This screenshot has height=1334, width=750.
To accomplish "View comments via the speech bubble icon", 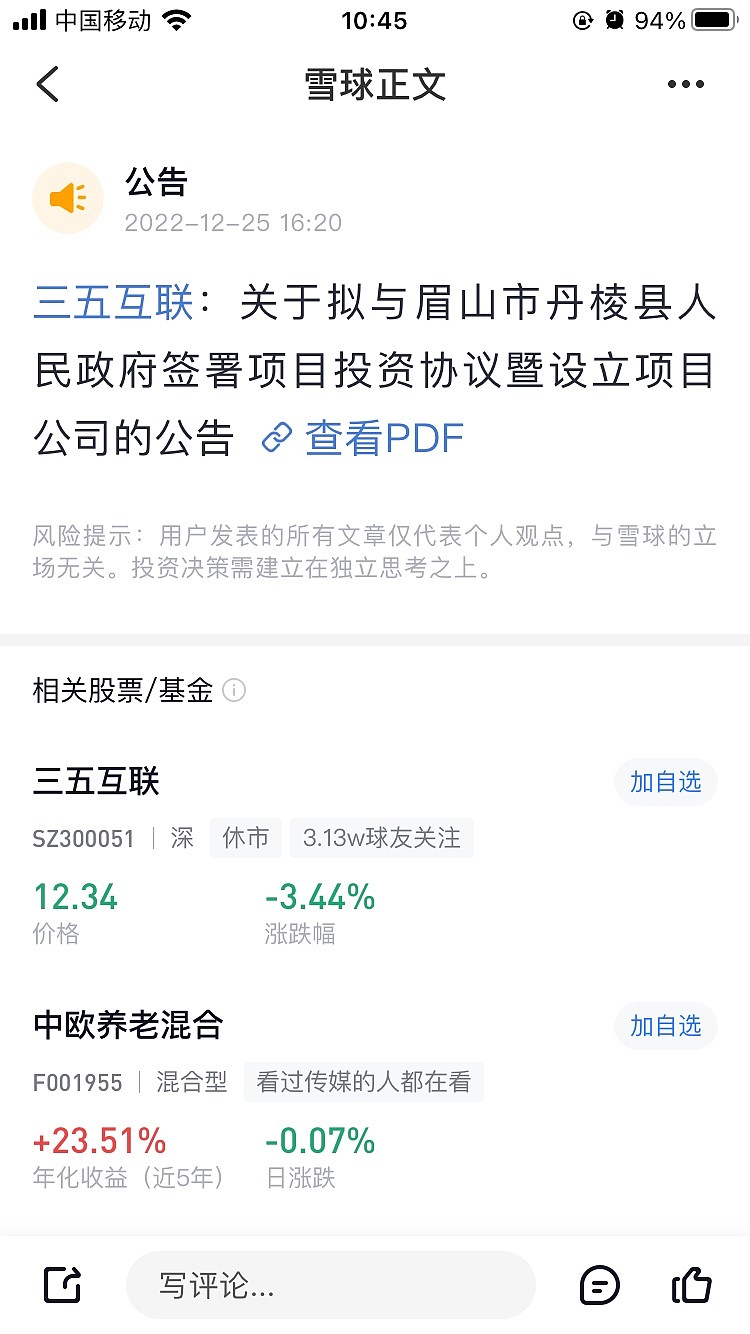I will pos(599,1285).
